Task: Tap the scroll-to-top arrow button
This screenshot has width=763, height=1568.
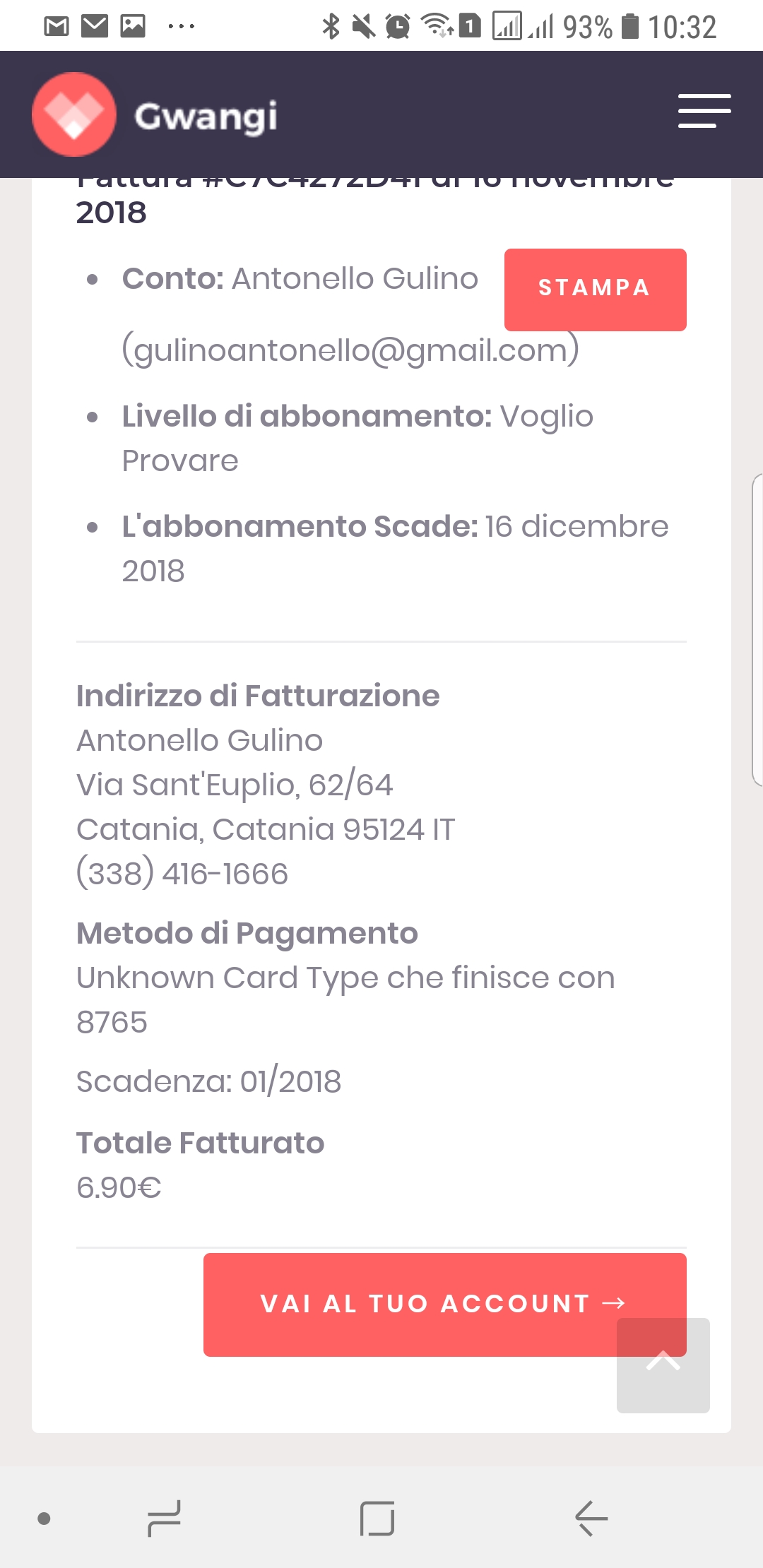Action: coord(663,1365)
